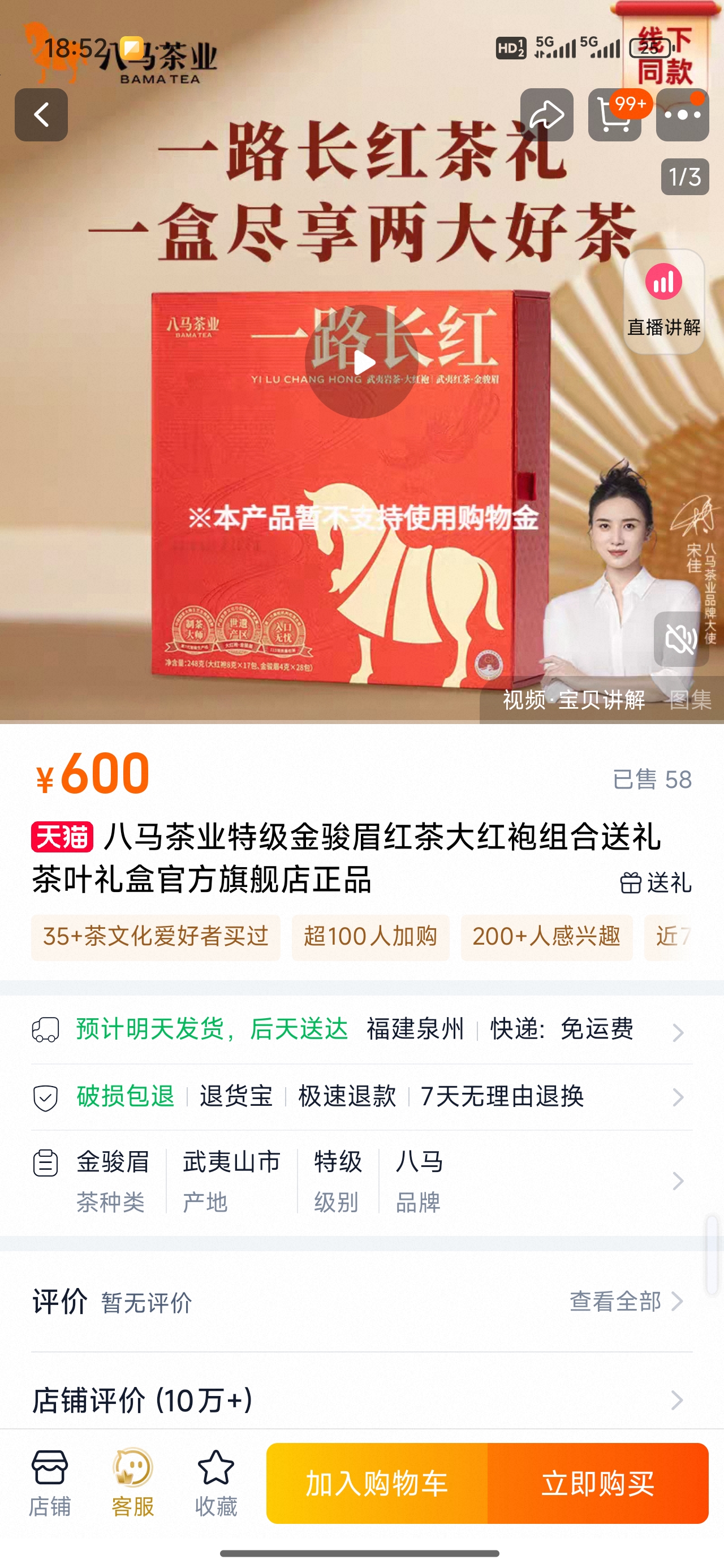The image size is (724, 1568).
Task: Open 直播讲解 live explanation
Action: [x=663, y=302]
